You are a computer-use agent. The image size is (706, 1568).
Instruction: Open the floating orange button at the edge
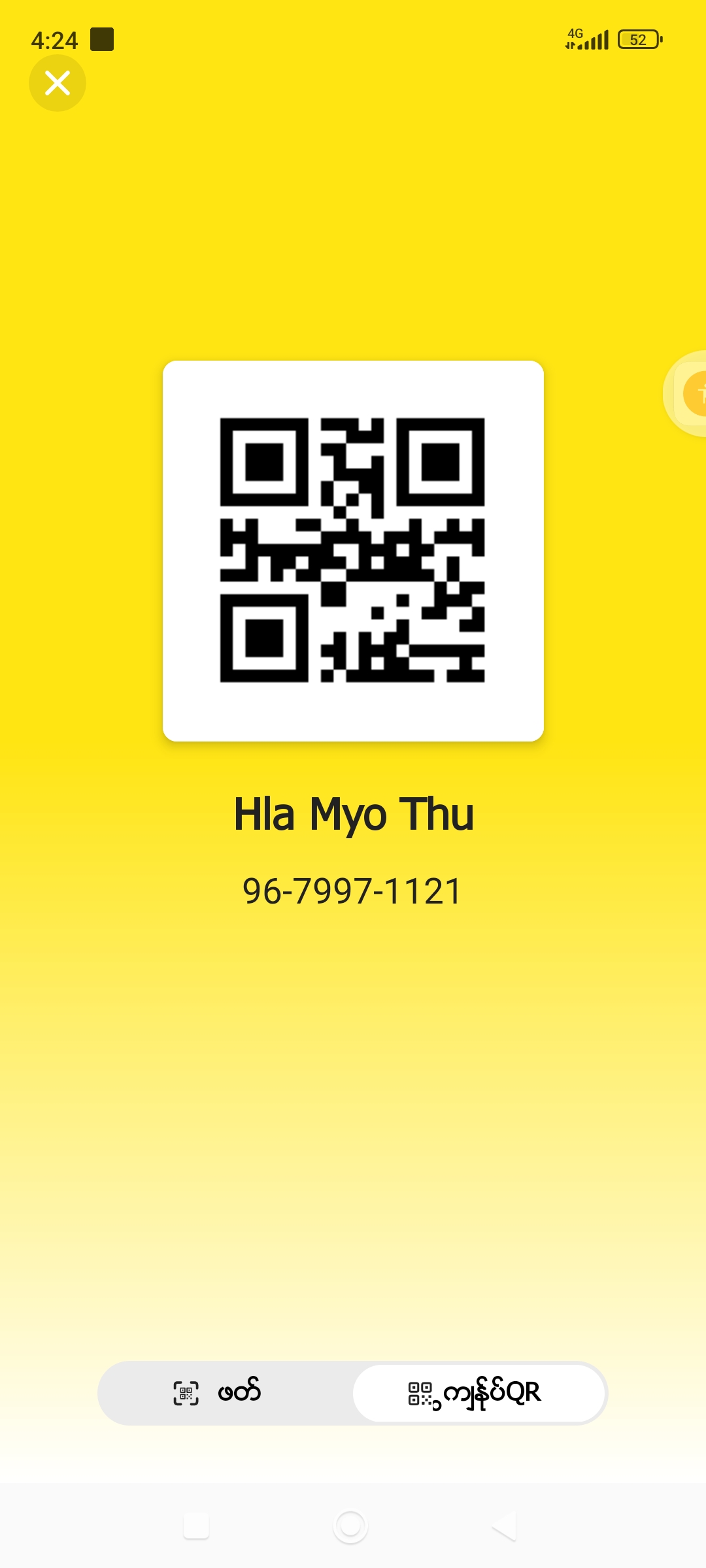point(693,393)
